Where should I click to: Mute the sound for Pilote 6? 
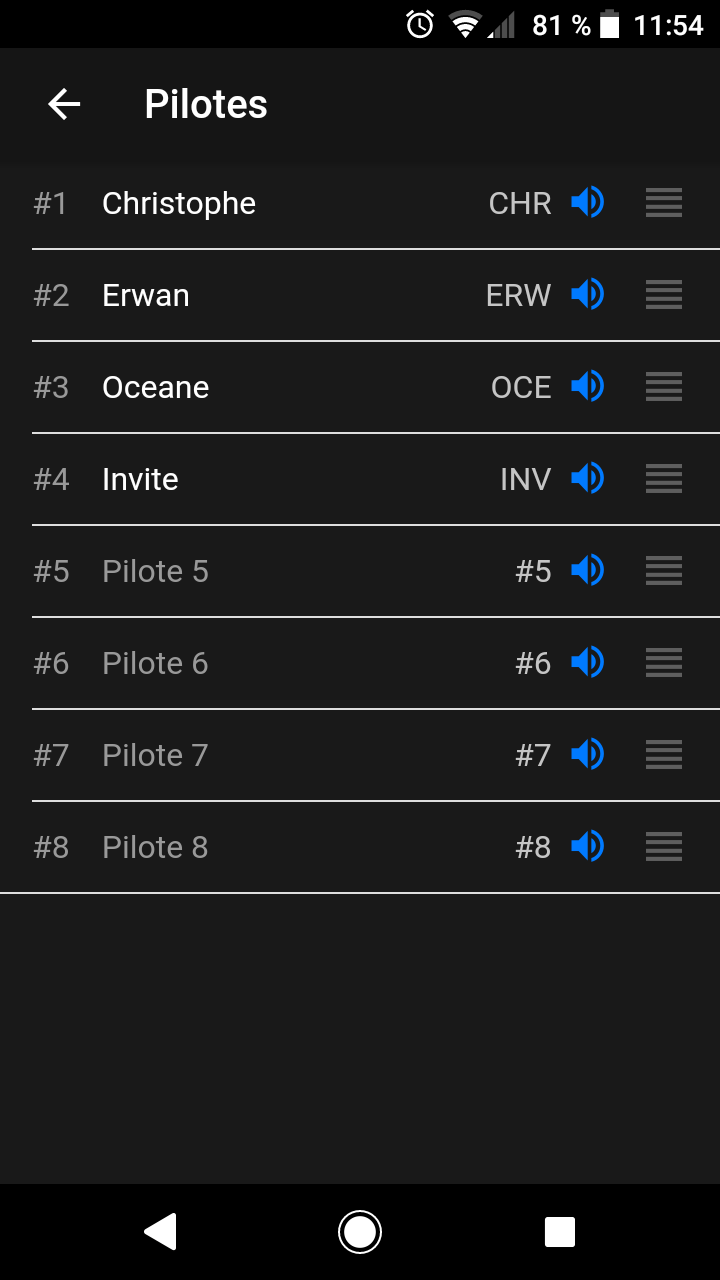pos(588,662)
